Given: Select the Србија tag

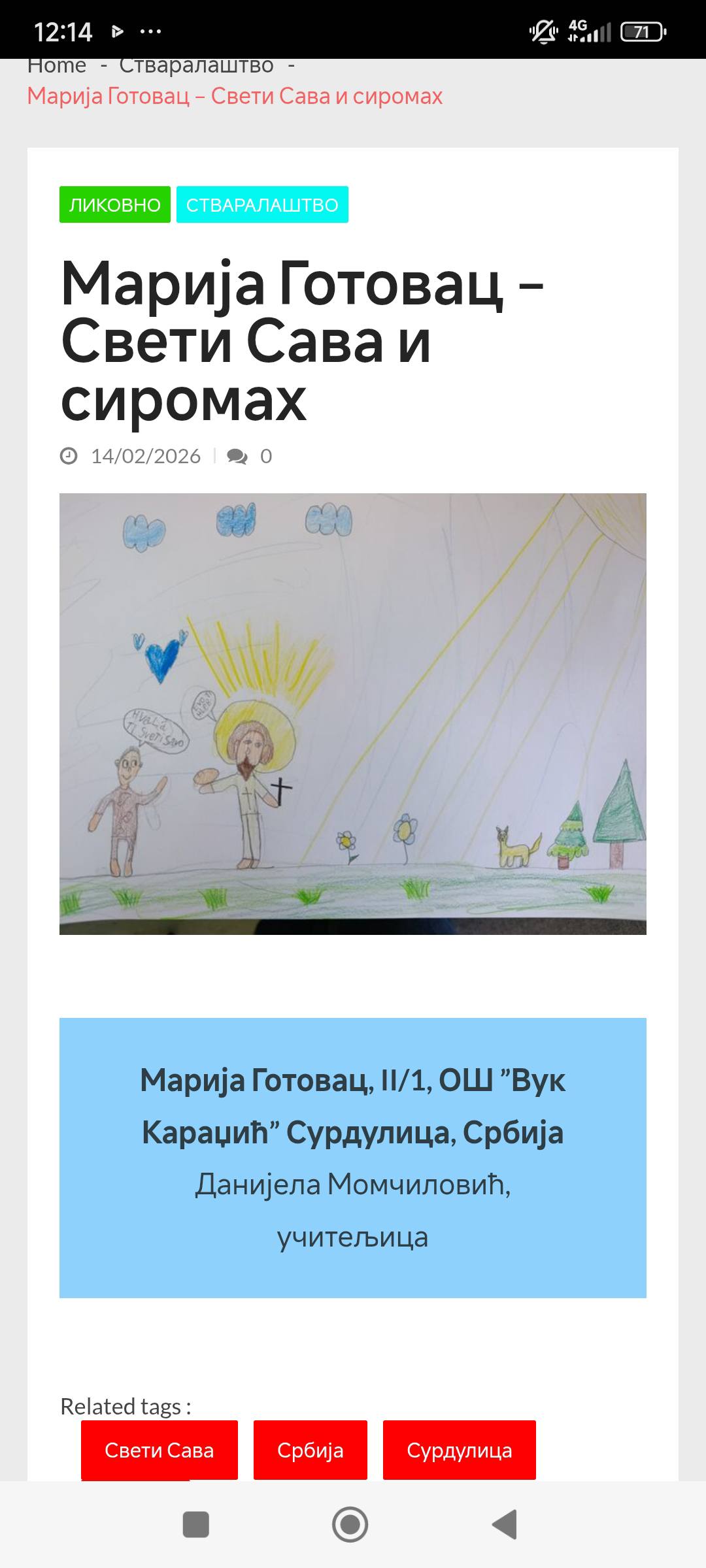Looking at the screenshot, I should click(311, 1450).
